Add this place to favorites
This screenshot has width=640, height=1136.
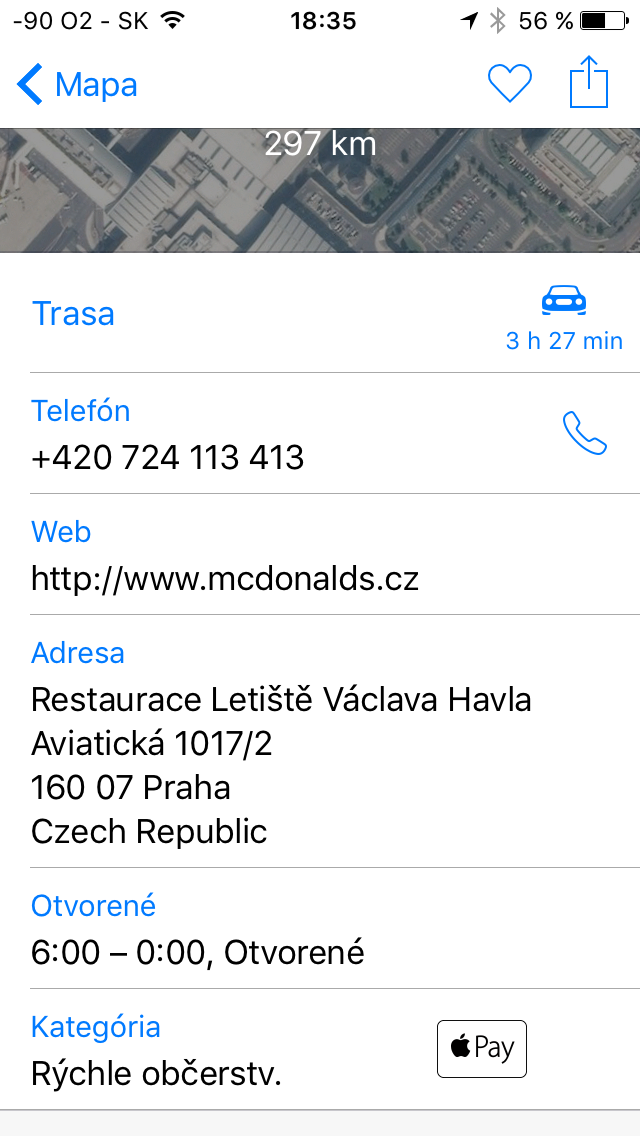(x=509, y=84)
